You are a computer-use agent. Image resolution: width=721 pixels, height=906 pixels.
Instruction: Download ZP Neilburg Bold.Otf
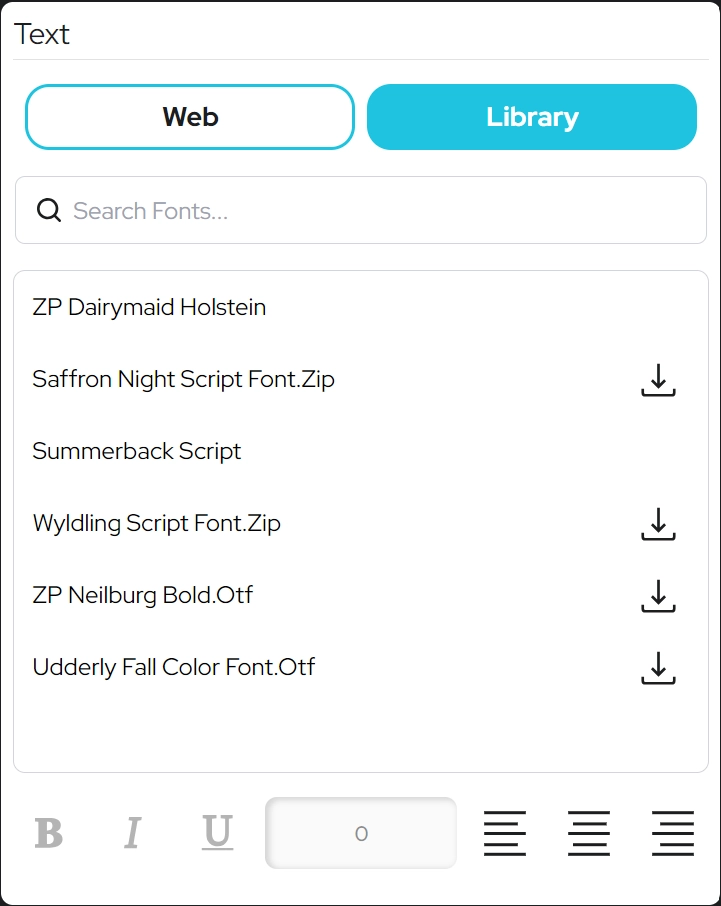[x=658, y=596]
